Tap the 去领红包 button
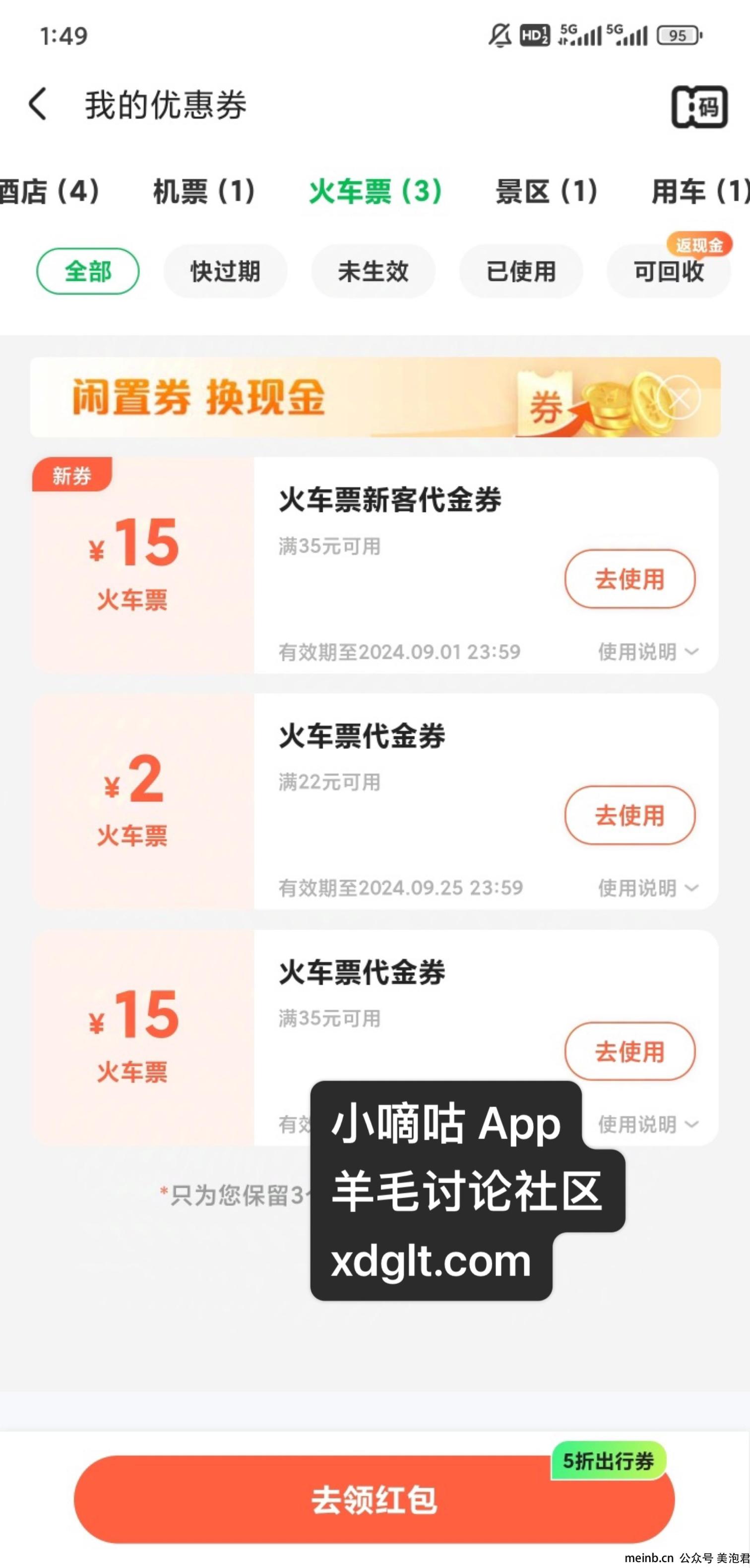Screen dimensions: 750x1568 coord(374,1499)
